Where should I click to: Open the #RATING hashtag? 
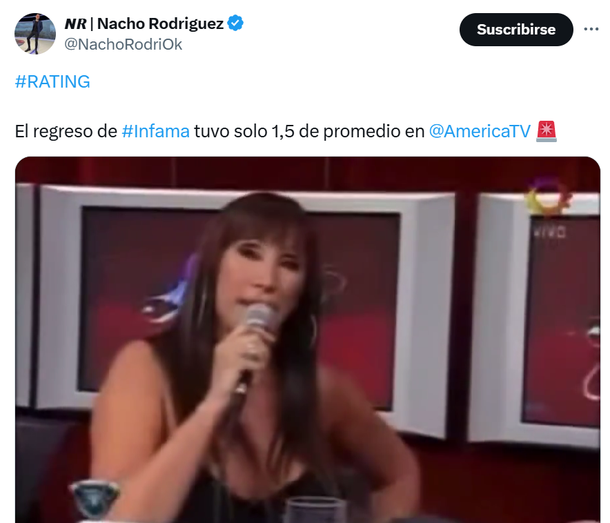(52, 82)
